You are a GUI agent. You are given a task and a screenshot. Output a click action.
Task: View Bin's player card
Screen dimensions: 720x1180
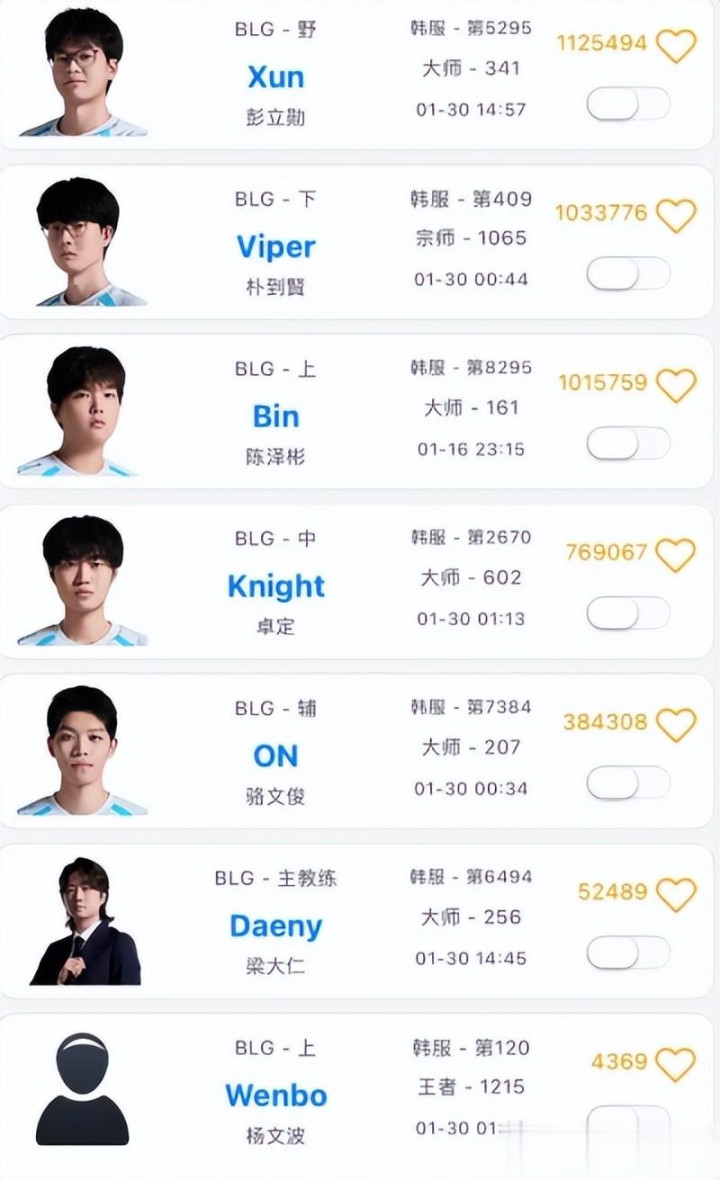[276, 416]
